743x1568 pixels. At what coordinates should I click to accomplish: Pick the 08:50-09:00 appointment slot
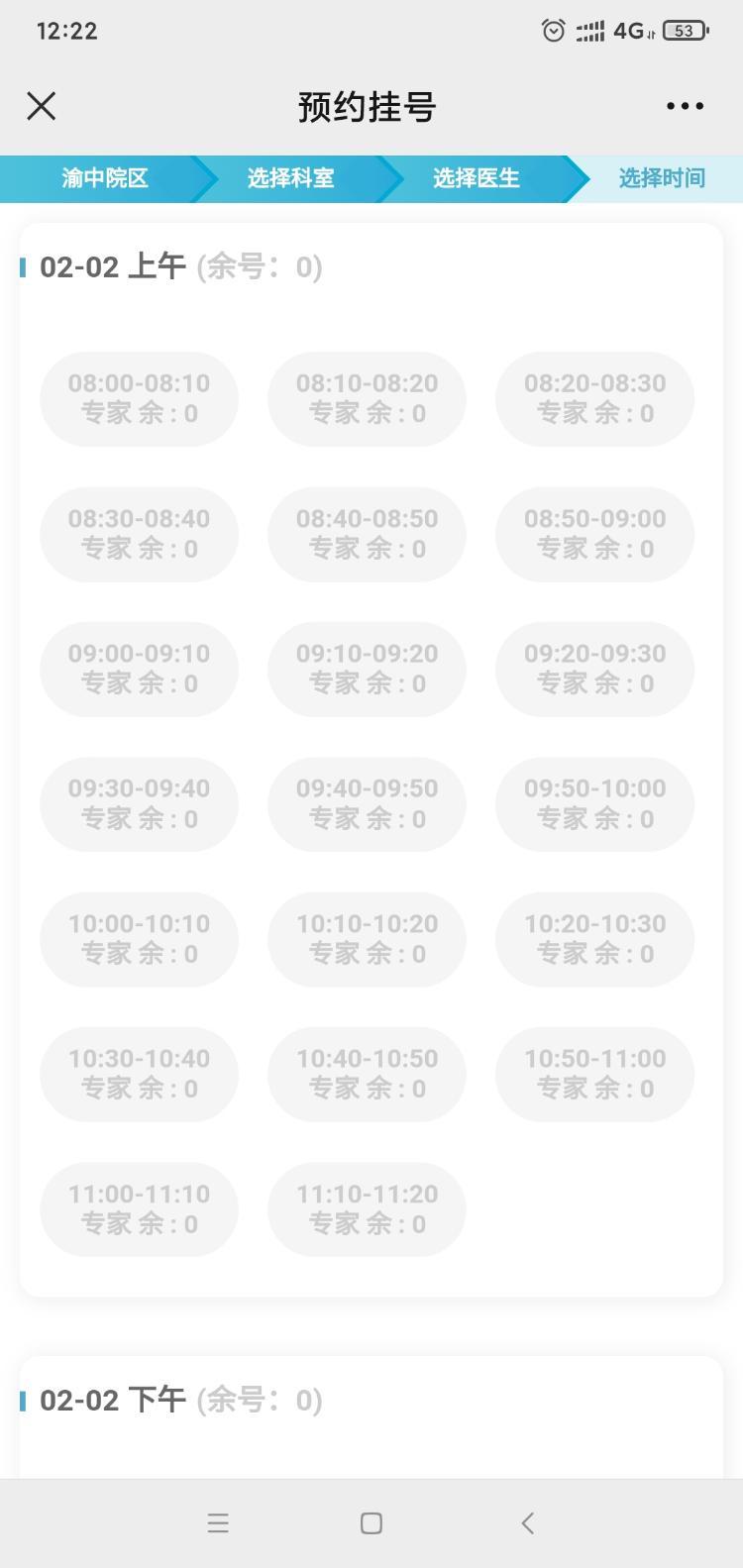coord(594,534)
